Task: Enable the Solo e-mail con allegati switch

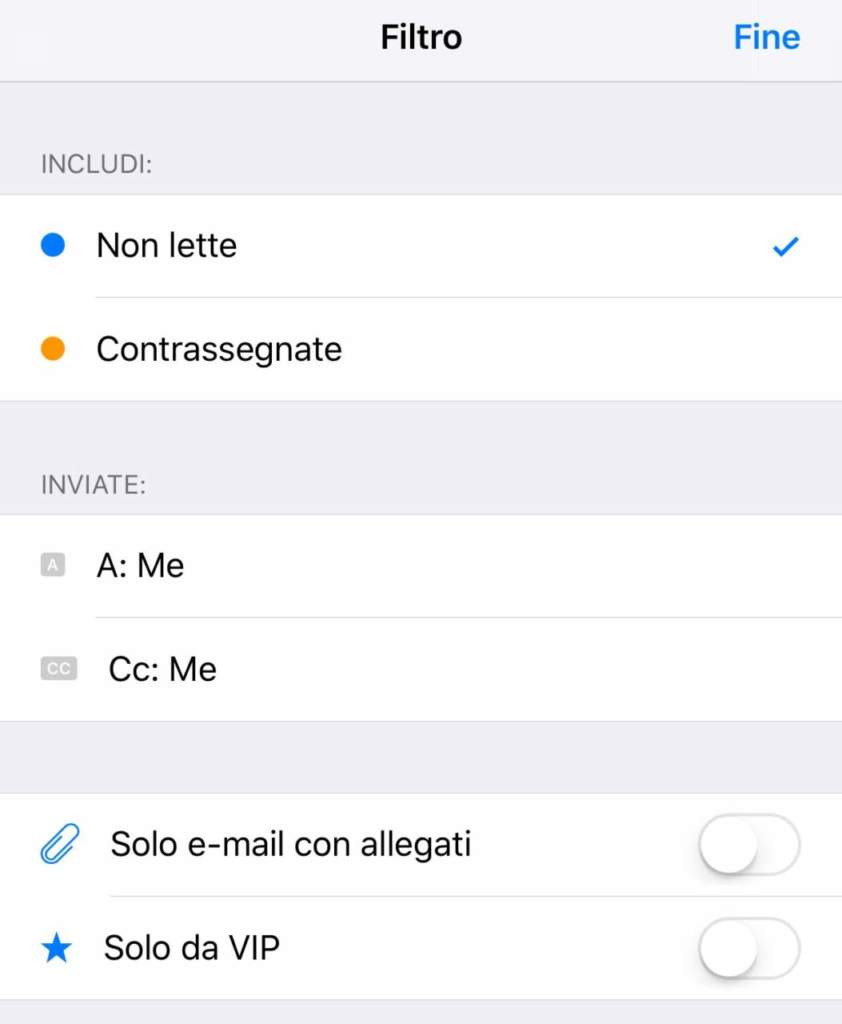Action: click(x=749, y=843)
